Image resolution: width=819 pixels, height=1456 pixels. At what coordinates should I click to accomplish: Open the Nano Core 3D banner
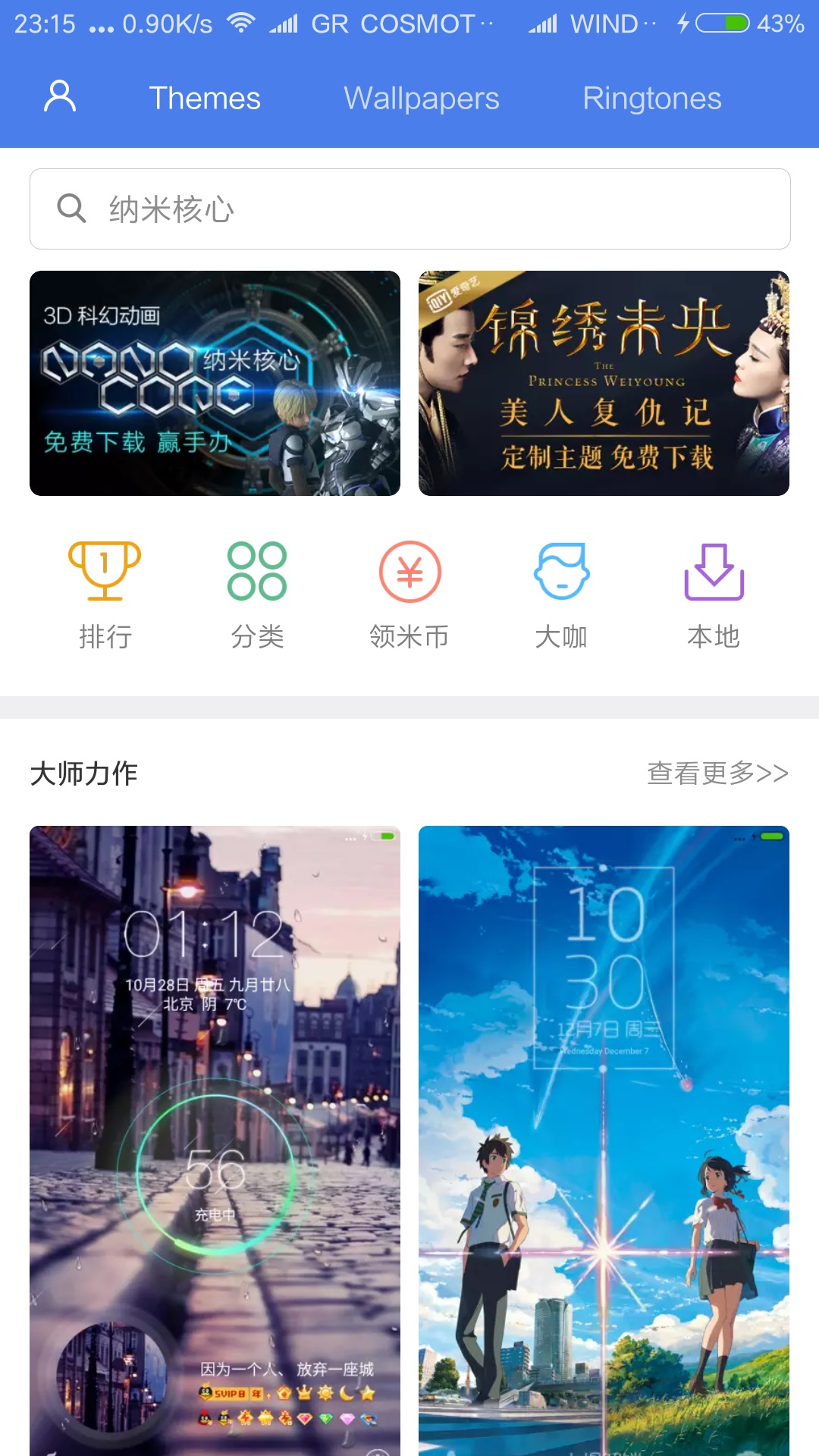click(x=215, y=383)
